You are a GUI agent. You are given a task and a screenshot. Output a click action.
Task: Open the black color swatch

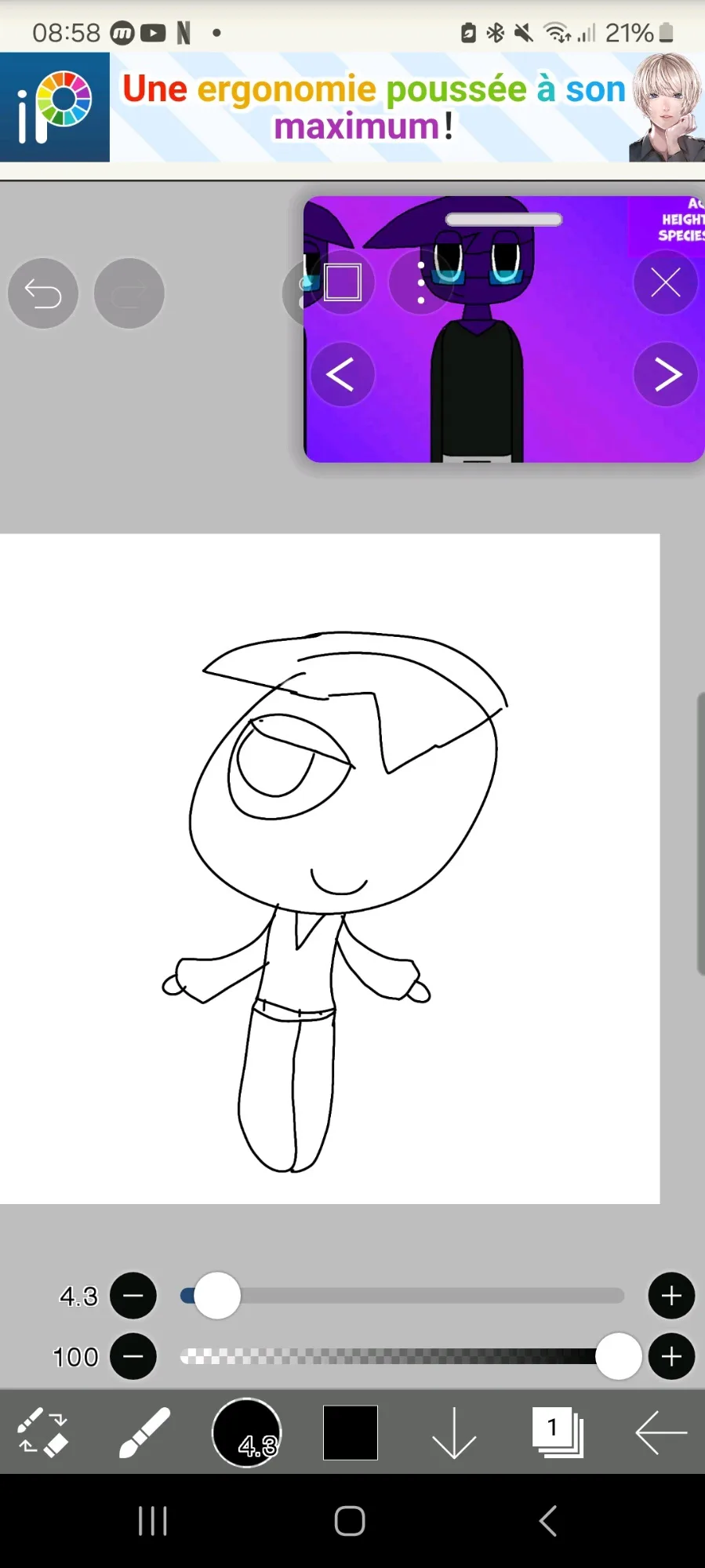pyautogui.click(x=351, y=1432)
